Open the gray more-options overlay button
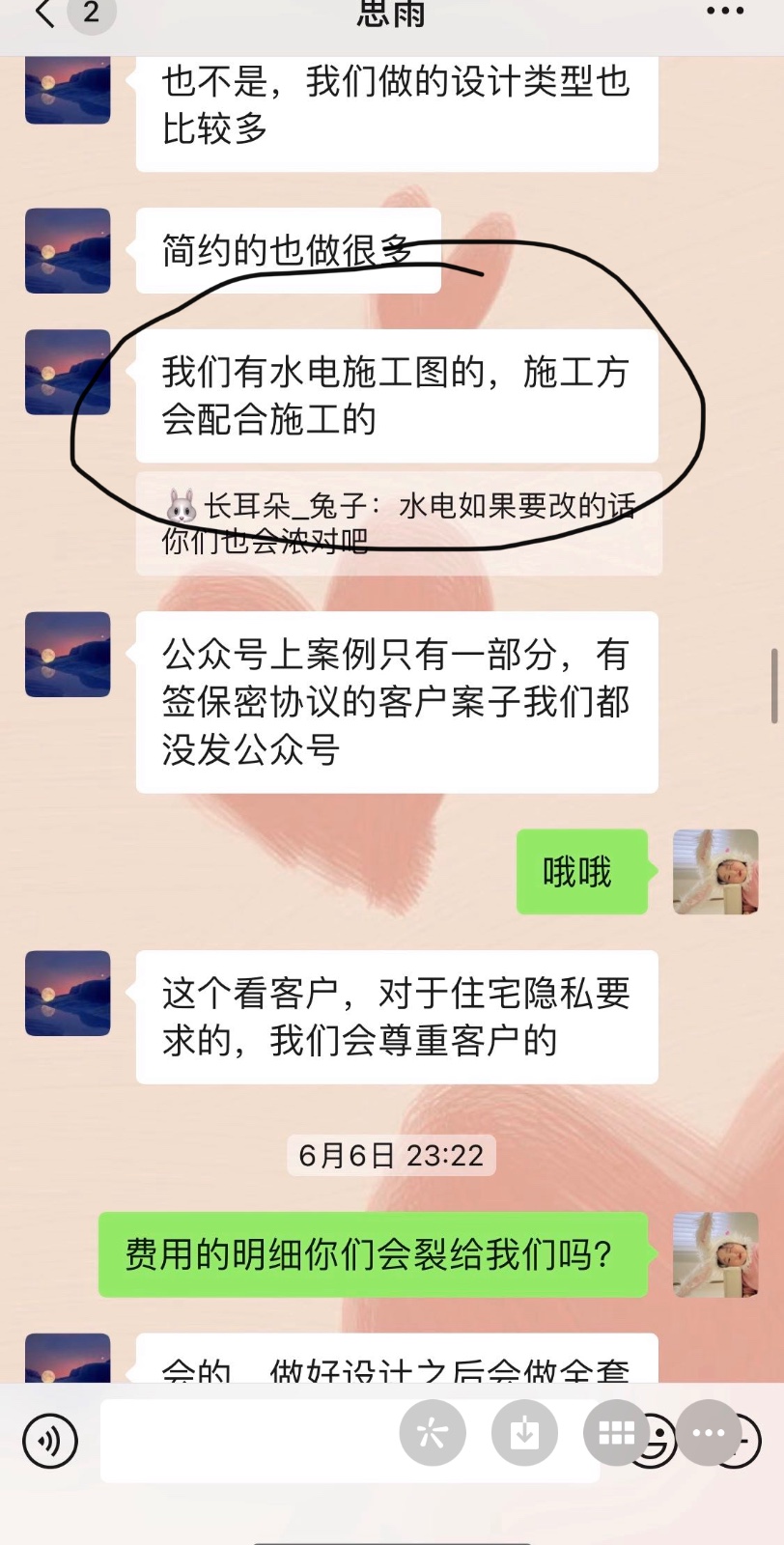The image size is (784, 1545). (709, 1433)
